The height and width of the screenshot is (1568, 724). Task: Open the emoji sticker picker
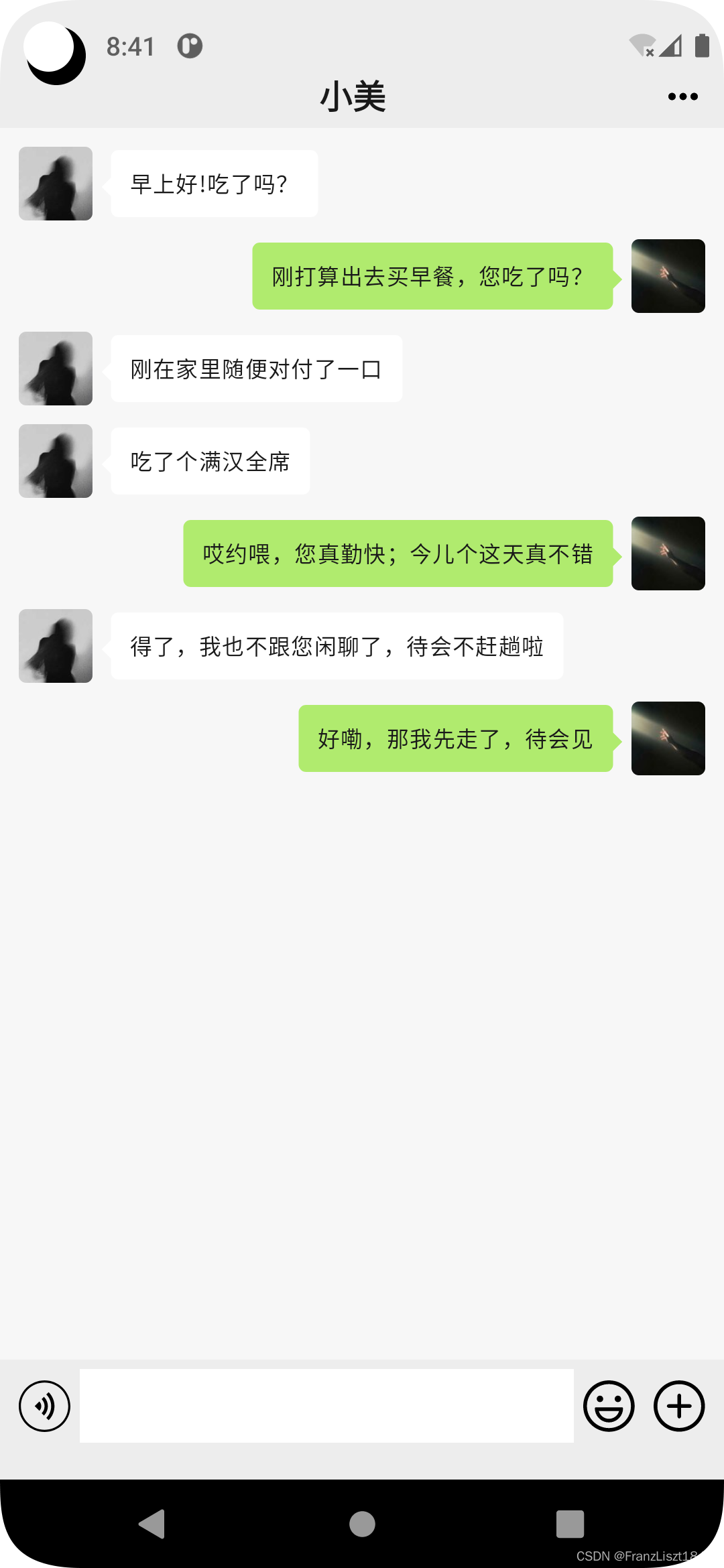pos(609,1406)
